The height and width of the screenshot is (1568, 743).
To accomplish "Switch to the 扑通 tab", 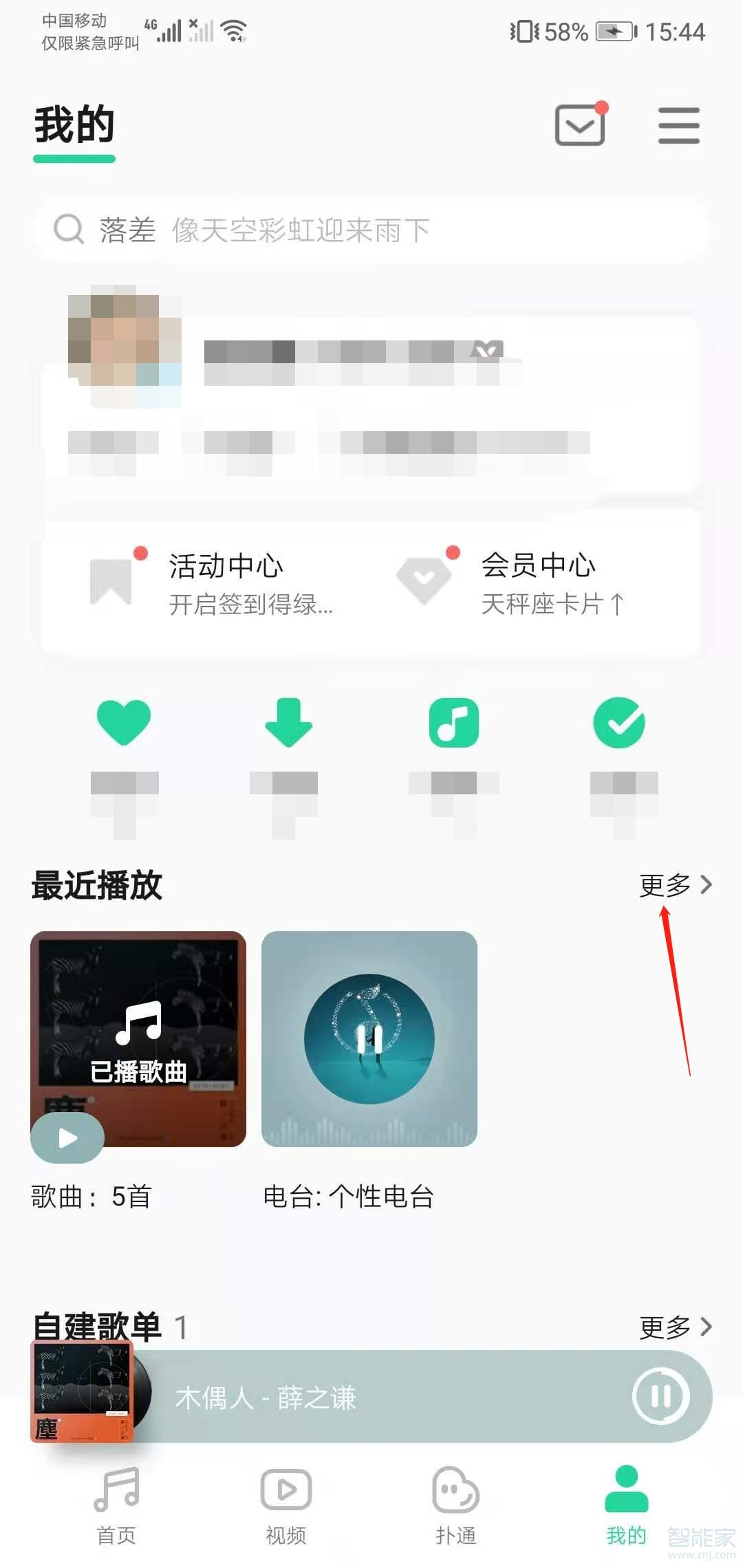I will [453, 1503].
